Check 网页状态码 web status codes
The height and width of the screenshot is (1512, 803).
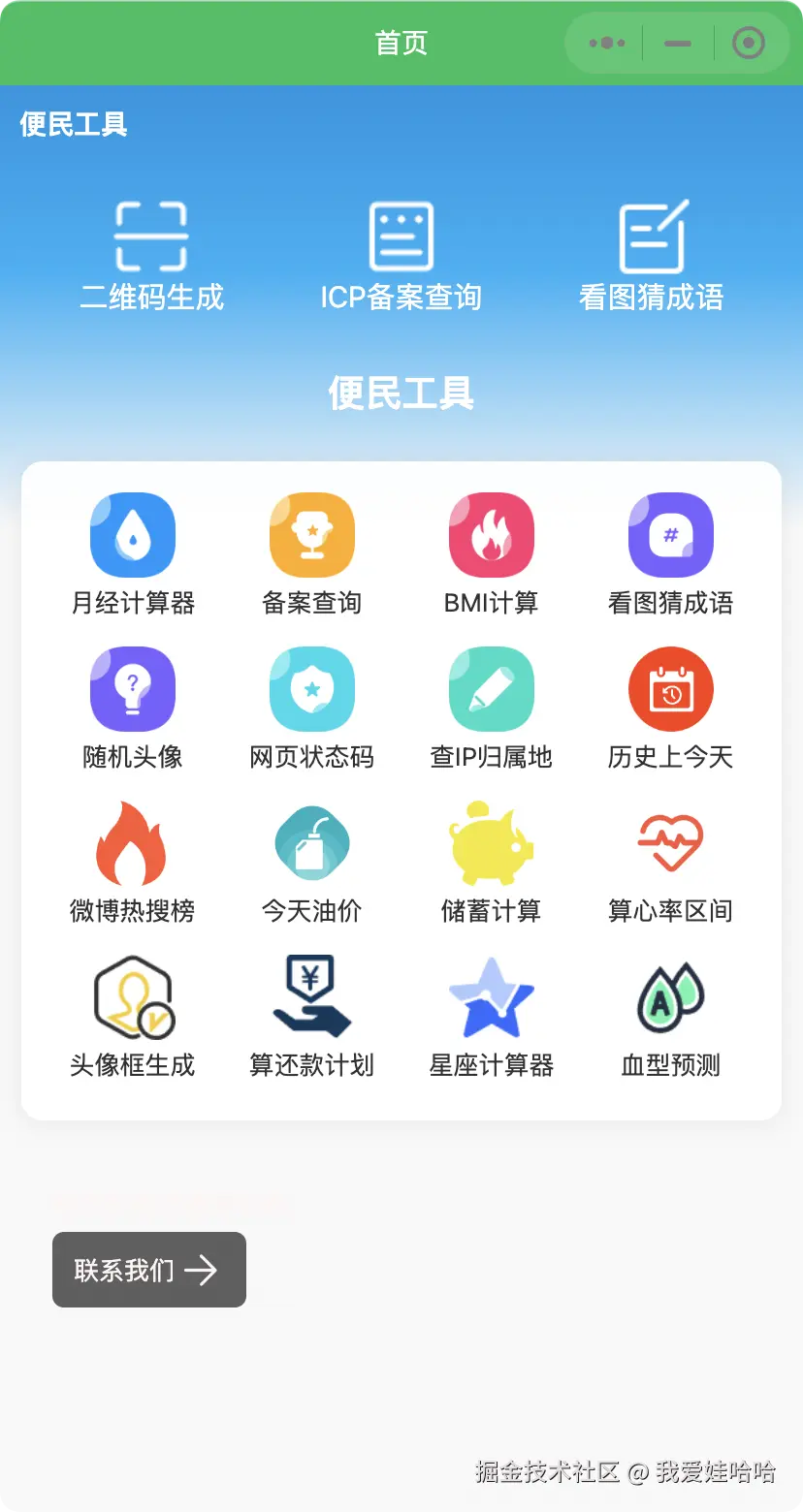coord(311,708)
